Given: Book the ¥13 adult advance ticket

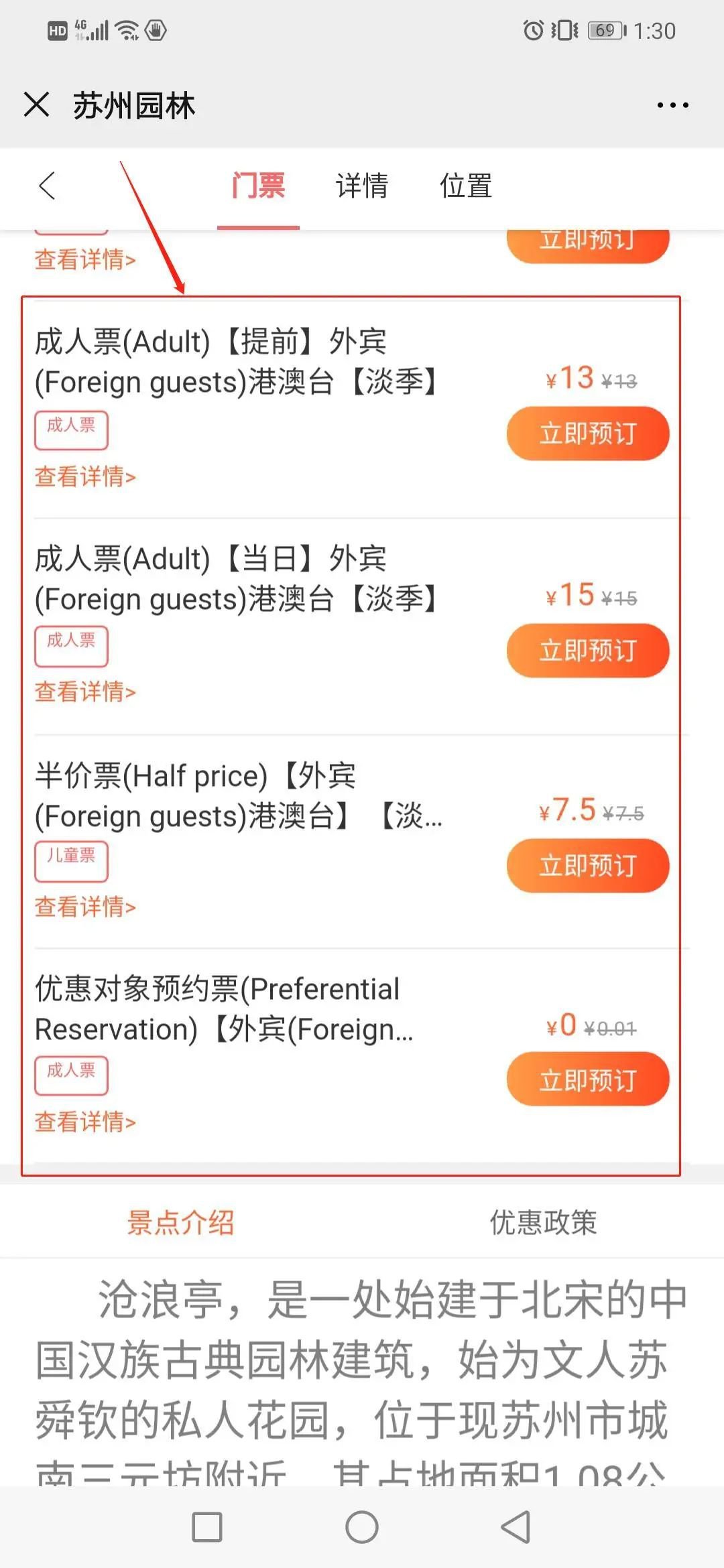Looking at the screenshot, I should 587,434.
